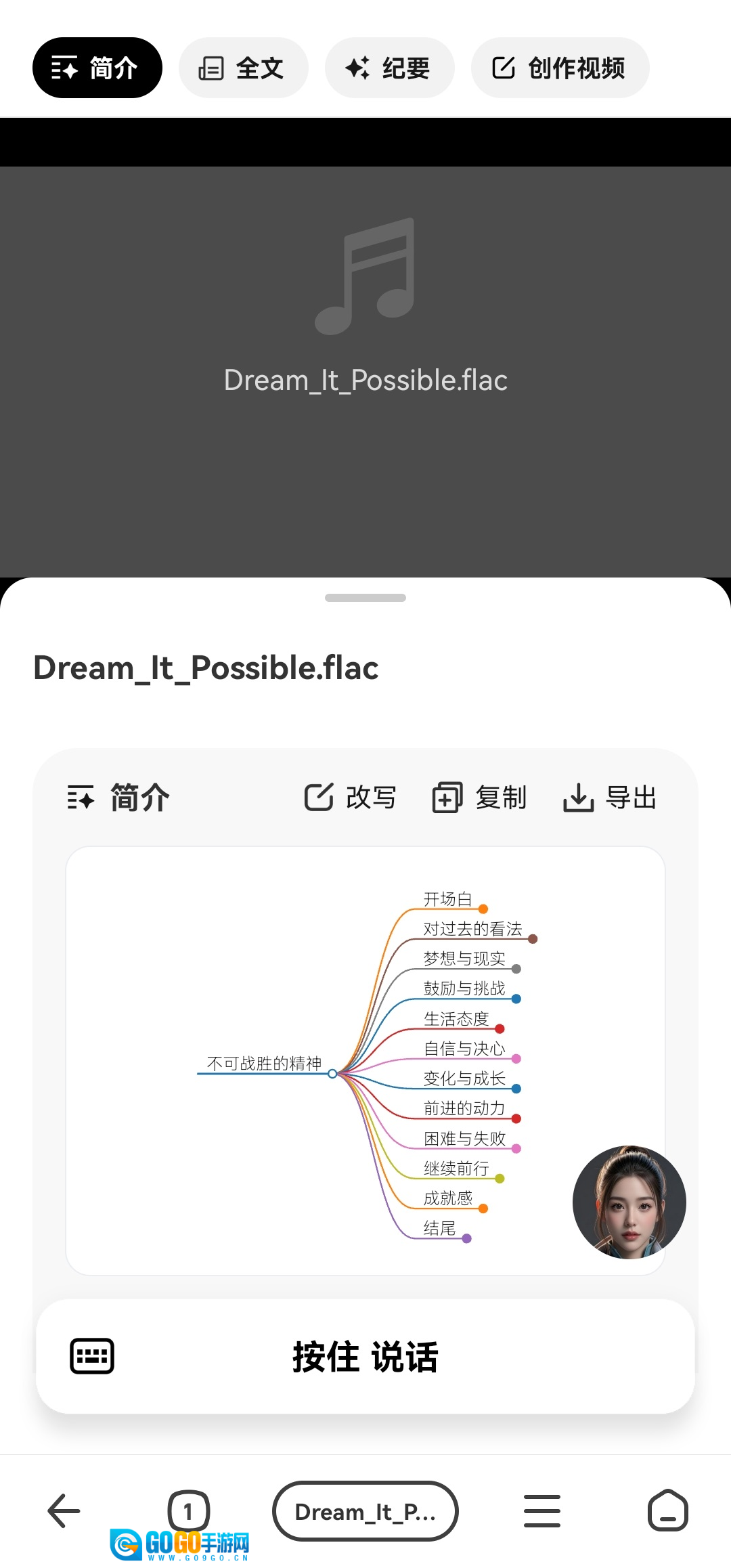731x1568 pixels.
Task: Open the mind map card
Action: tap(365, 1061)
